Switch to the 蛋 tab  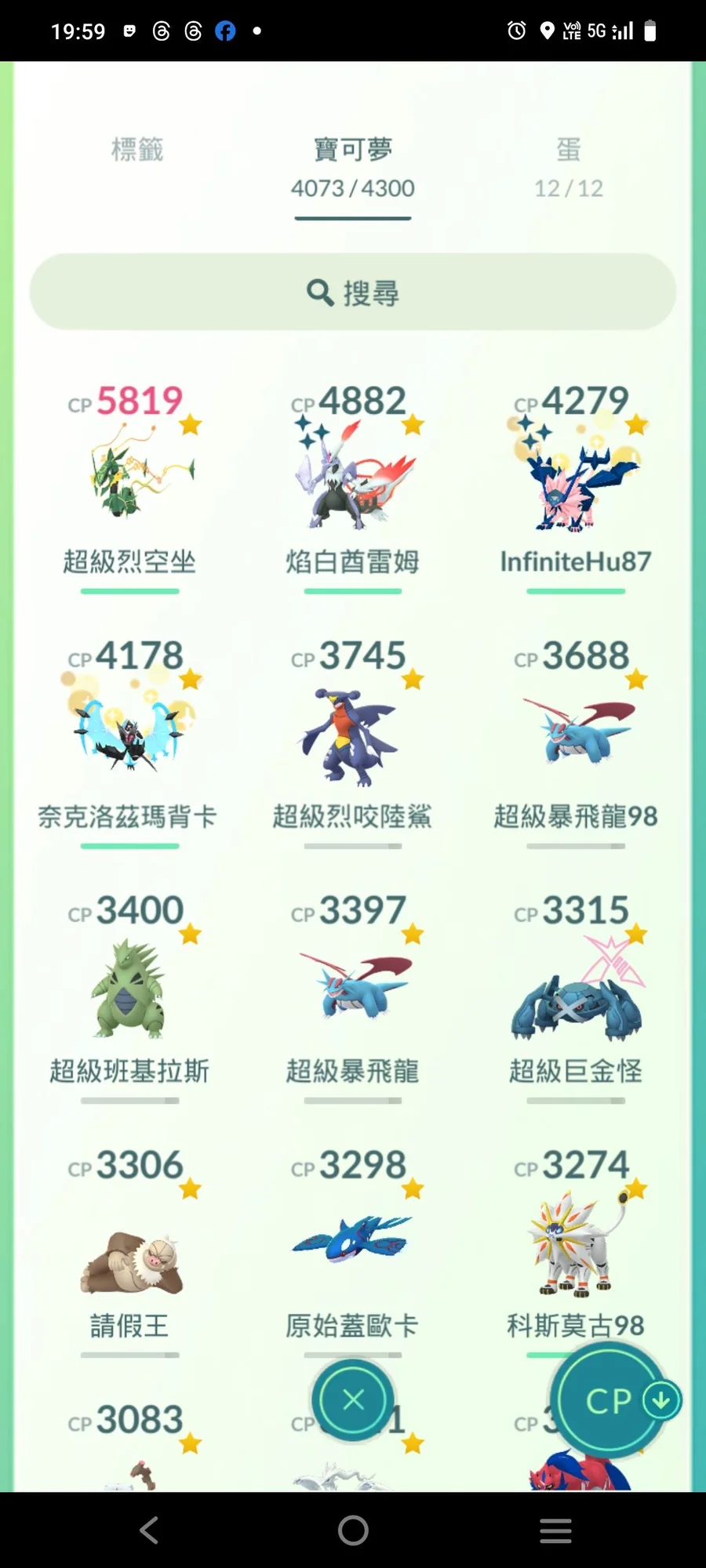568,166
